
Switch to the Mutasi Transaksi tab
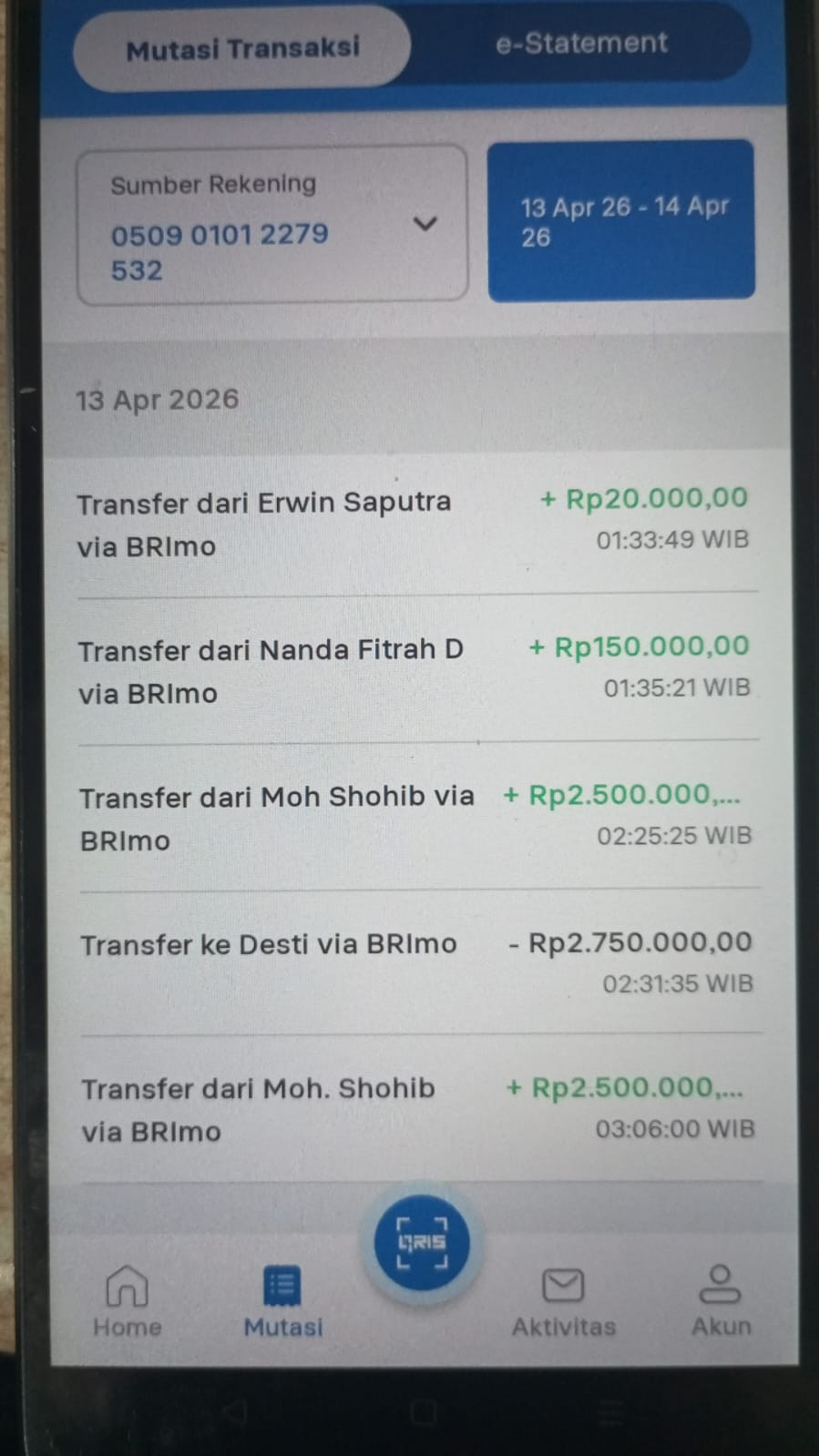pos(242,48)
